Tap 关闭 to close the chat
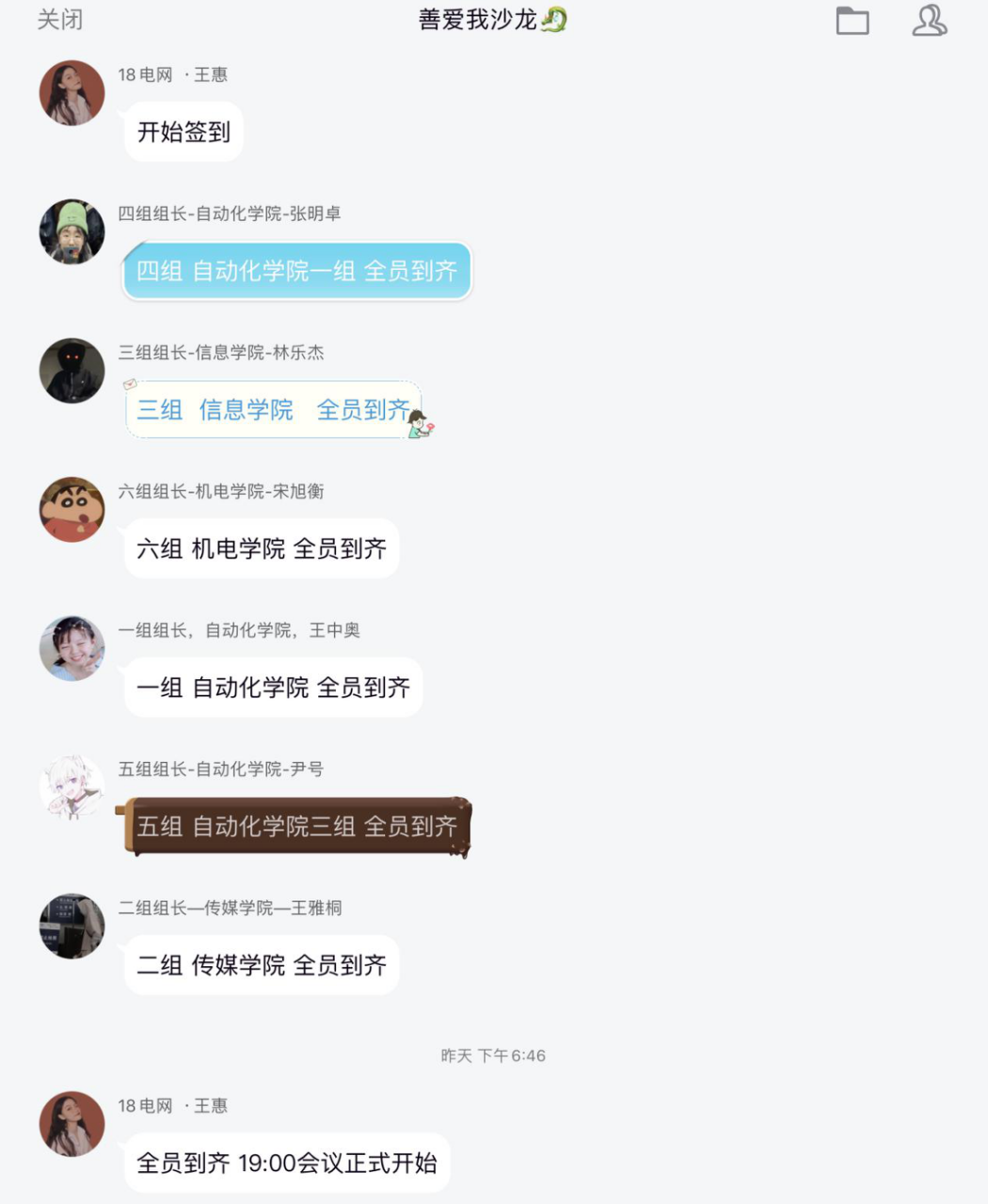This screenshot has height=1204, width=988. (59, 20)
